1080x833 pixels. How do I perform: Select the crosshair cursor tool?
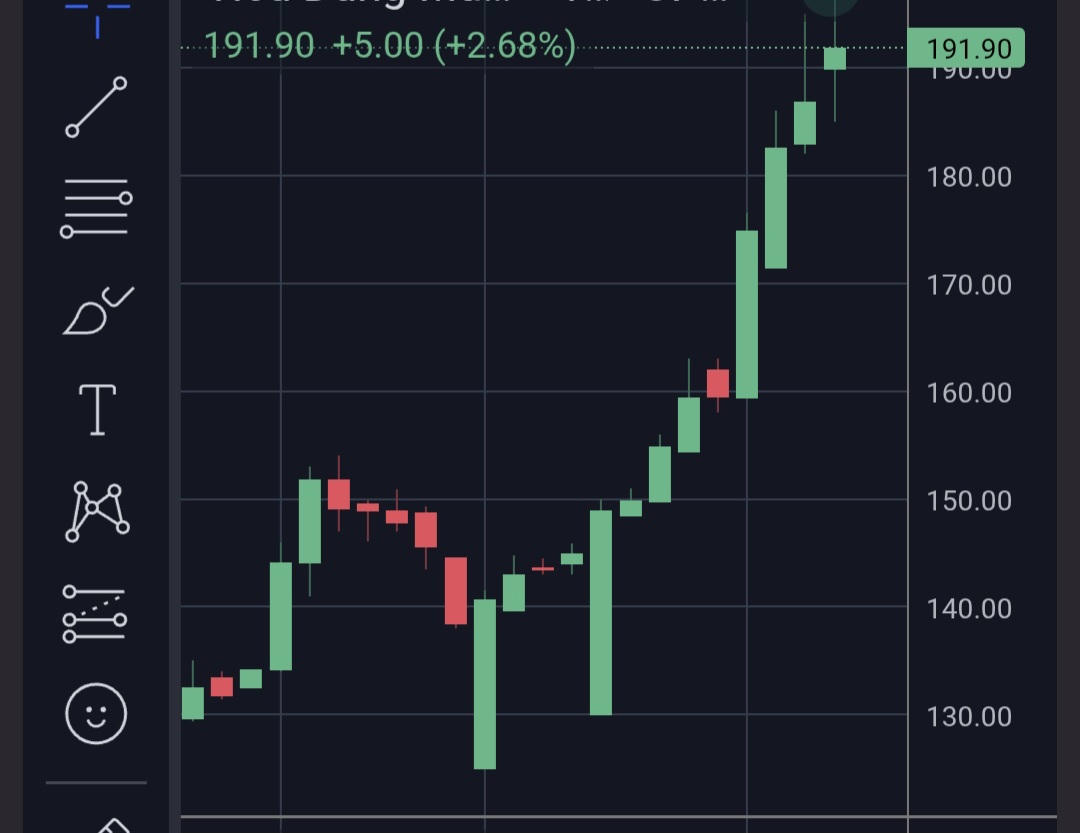click(x=97, y=12)
